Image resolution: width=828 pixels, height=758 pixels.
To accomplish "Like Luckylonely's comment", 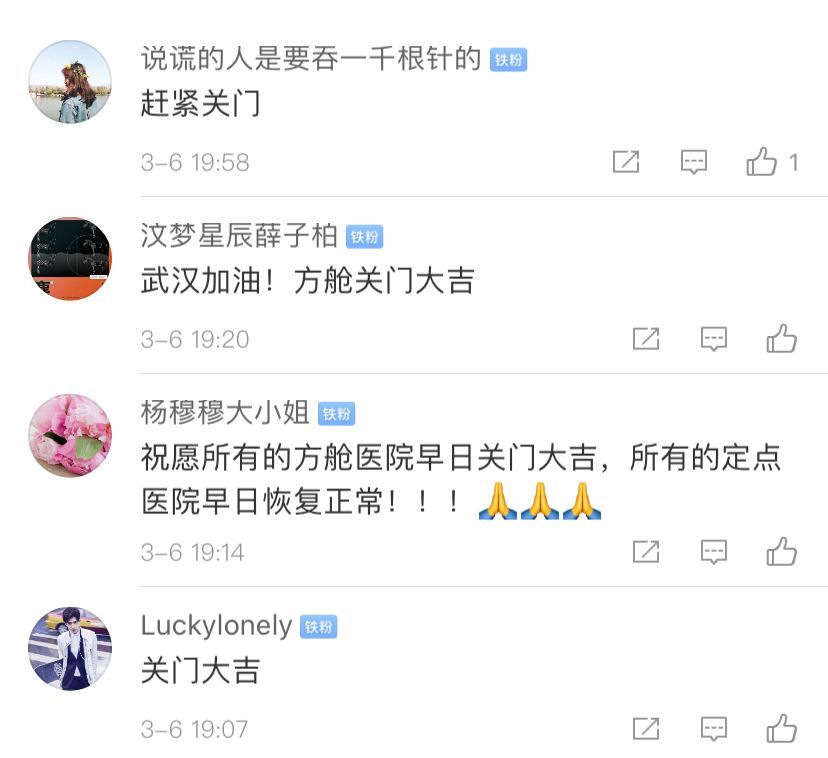I will [782, 728].
